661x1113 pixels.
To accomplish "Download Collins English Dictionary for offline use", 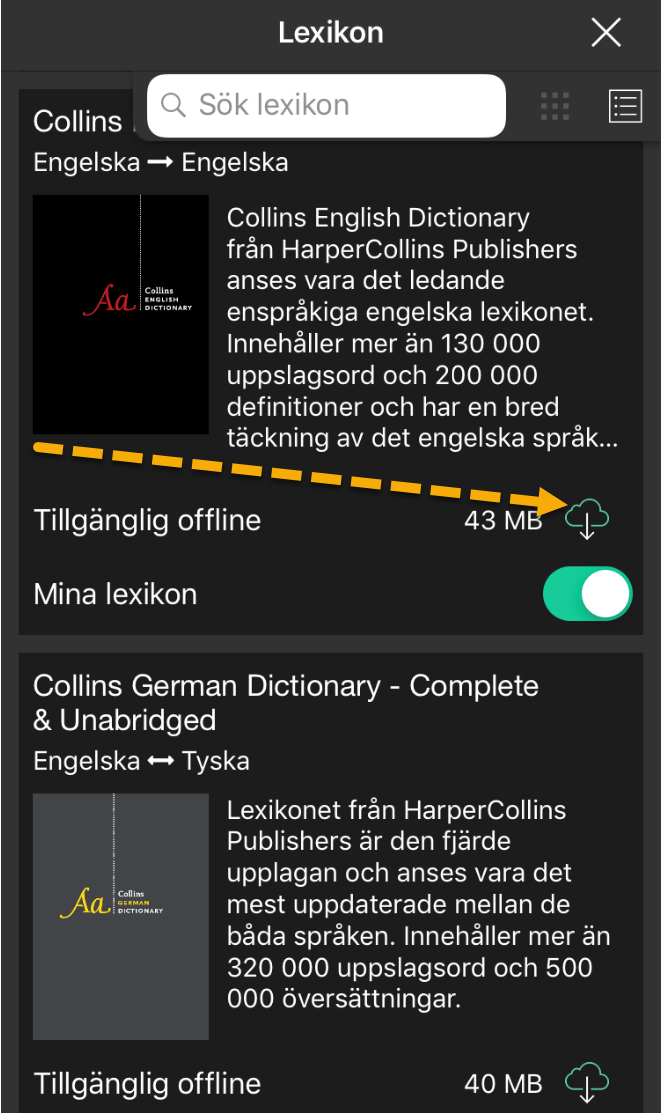I will pyautogui.click(x=588, y=520).
